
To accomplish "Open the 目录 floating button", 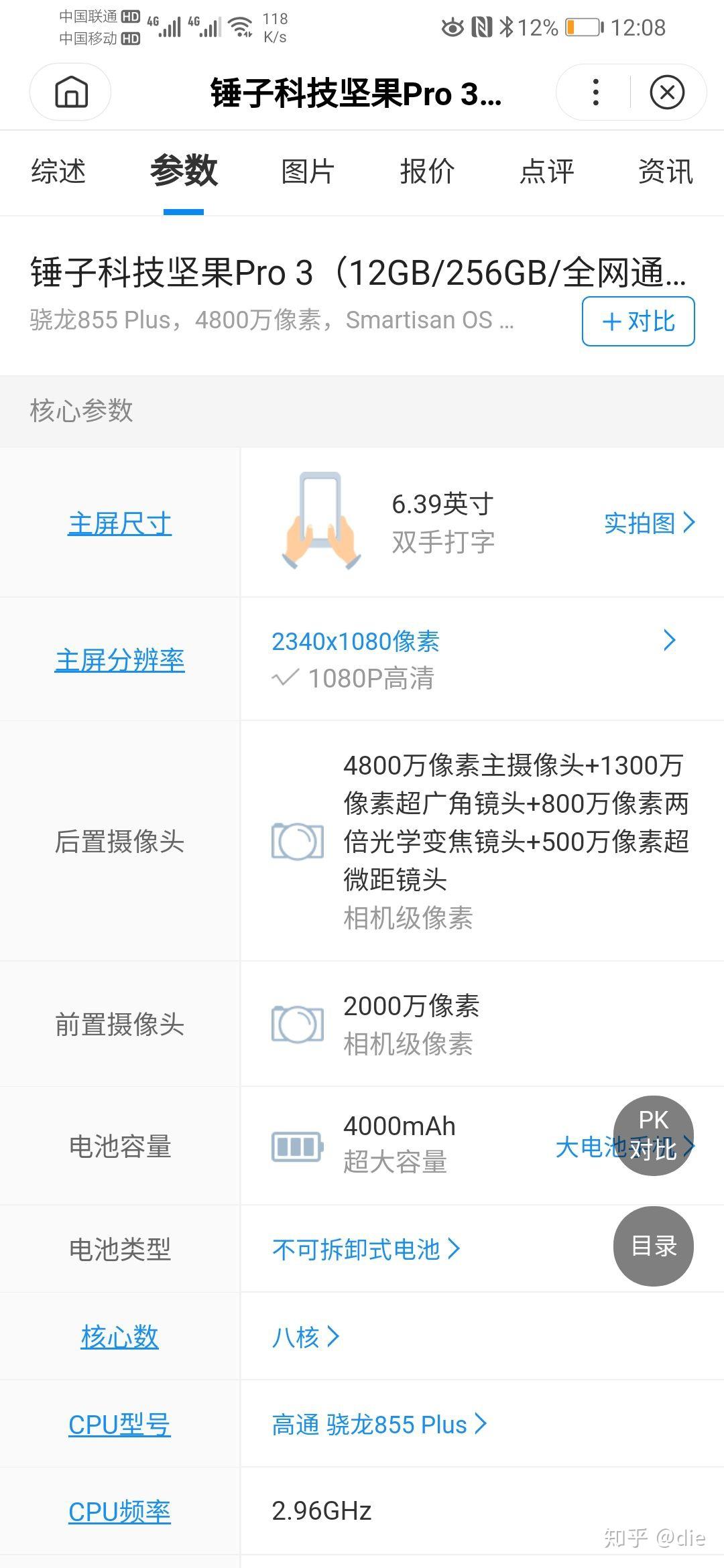I will click(x=654, y=1246).
